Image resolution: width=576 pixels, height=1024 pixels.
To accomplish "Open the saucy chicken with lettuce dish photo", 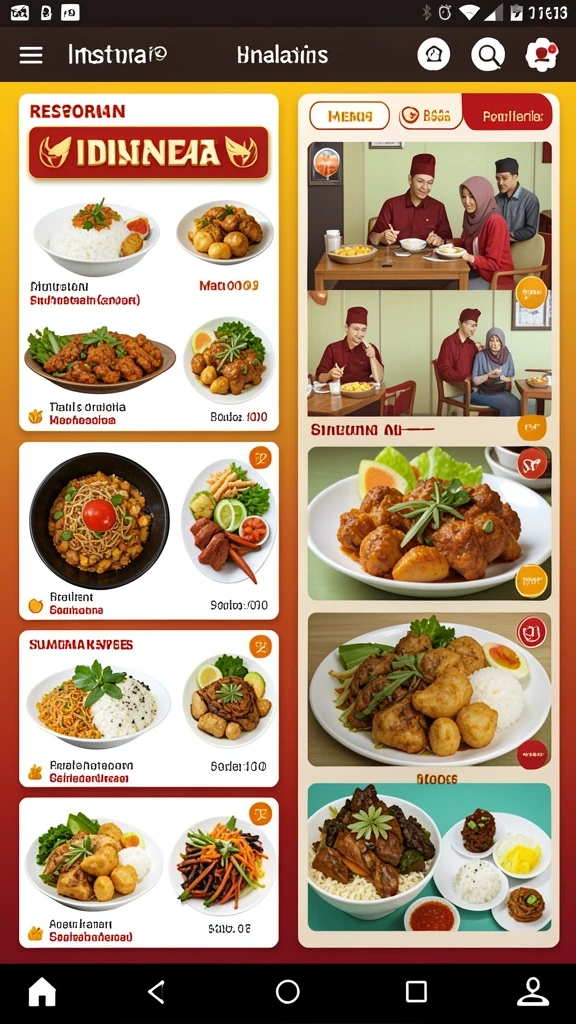I will point(430,524).
